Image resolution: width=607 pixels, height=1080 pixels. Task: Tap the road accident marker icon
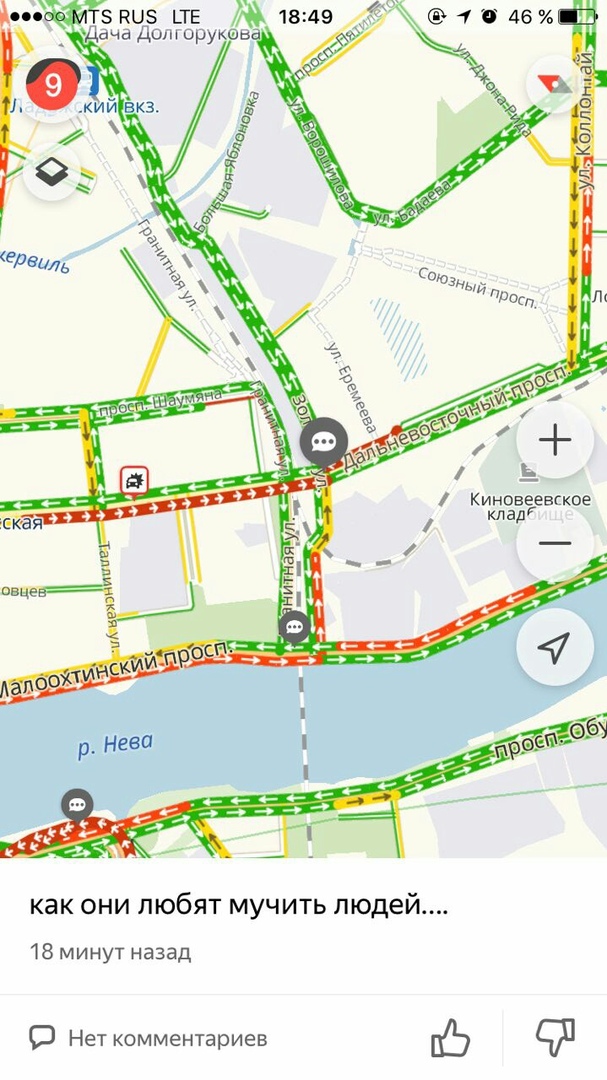pyautogui.click(x=134, y=480)
